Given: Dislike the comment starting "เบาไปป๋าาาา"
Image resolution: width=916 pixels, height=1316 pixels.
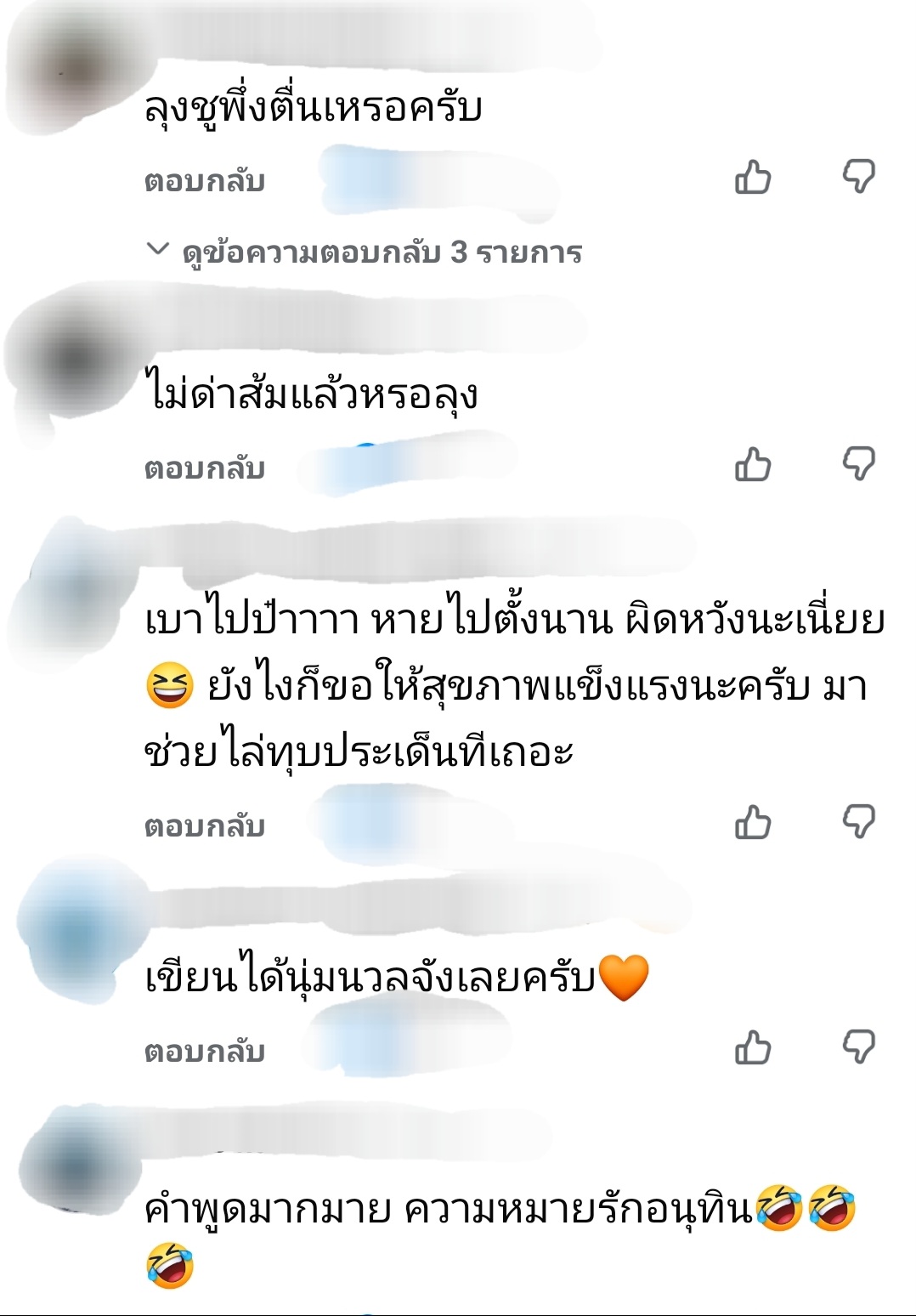Looking at the screenshot, I should [858, 823].
